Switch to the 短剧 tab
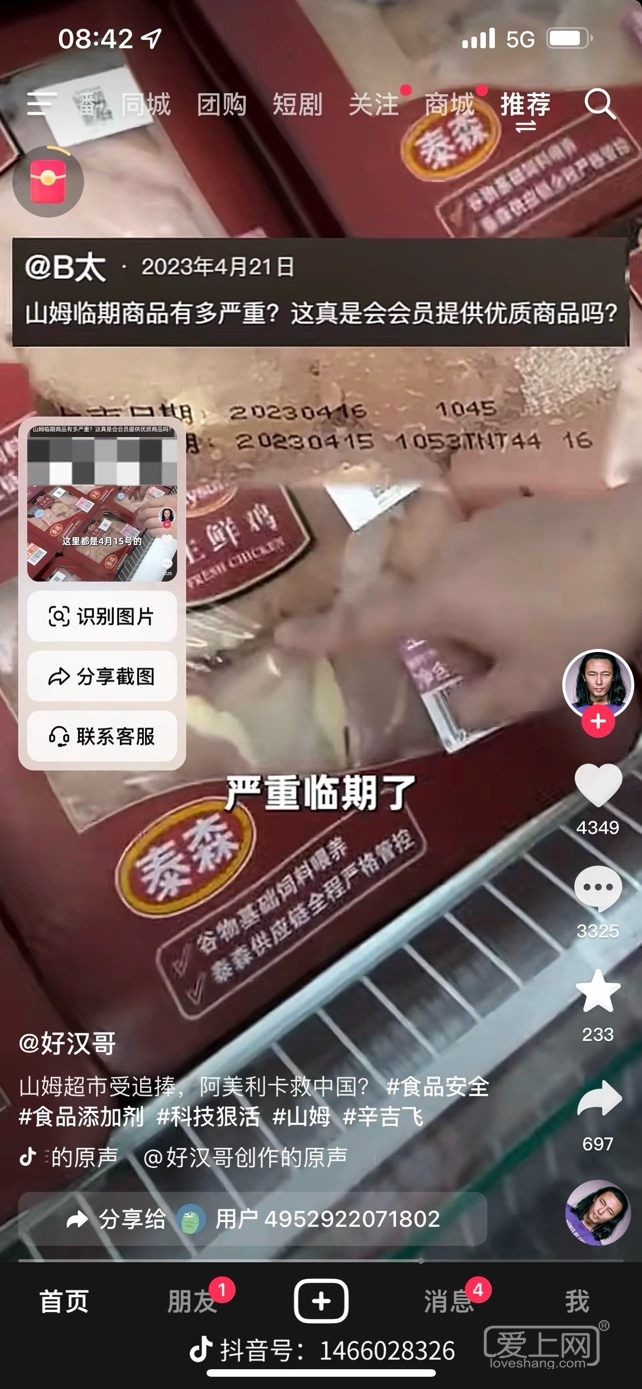 coord(297,104)
